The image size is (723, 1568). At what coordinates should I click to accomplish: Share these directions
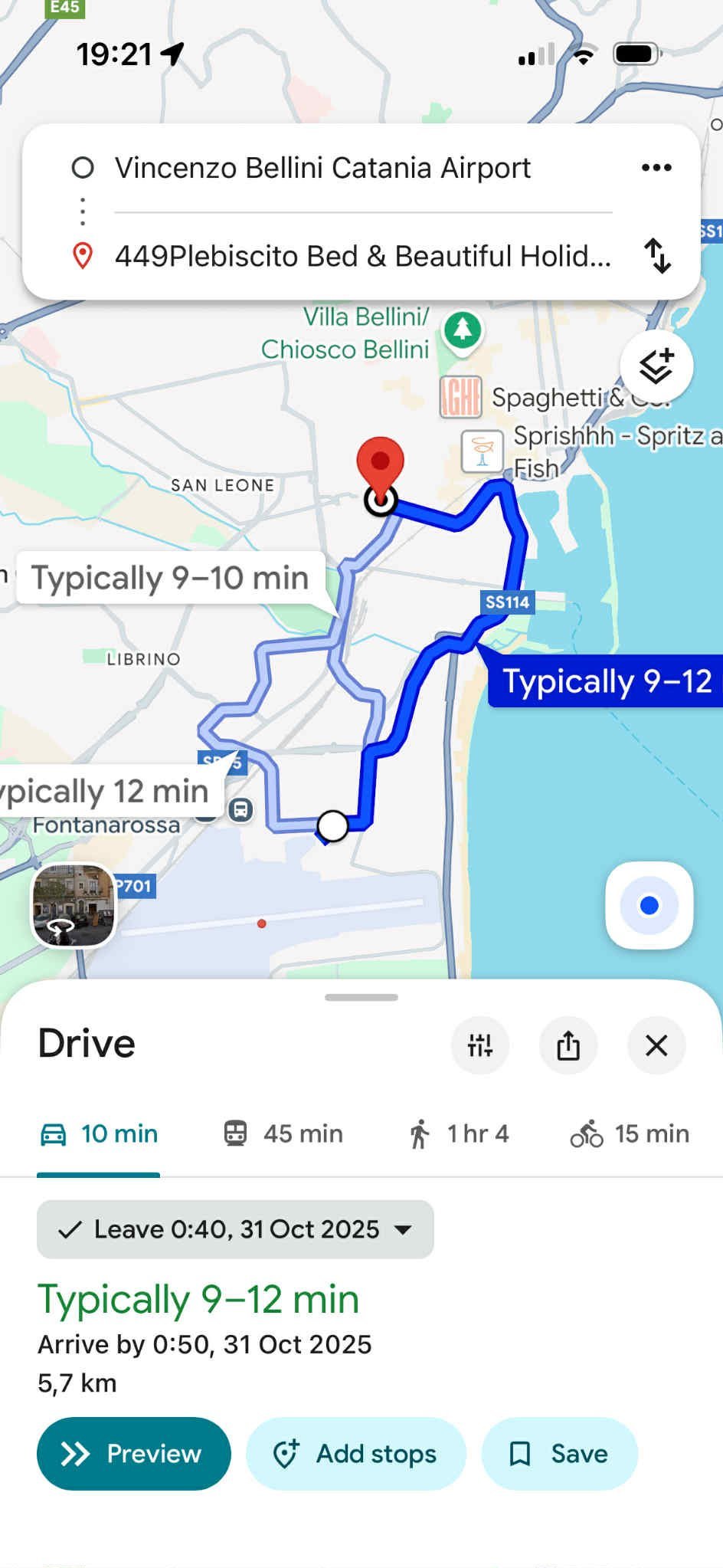(x=568, y=1045)
